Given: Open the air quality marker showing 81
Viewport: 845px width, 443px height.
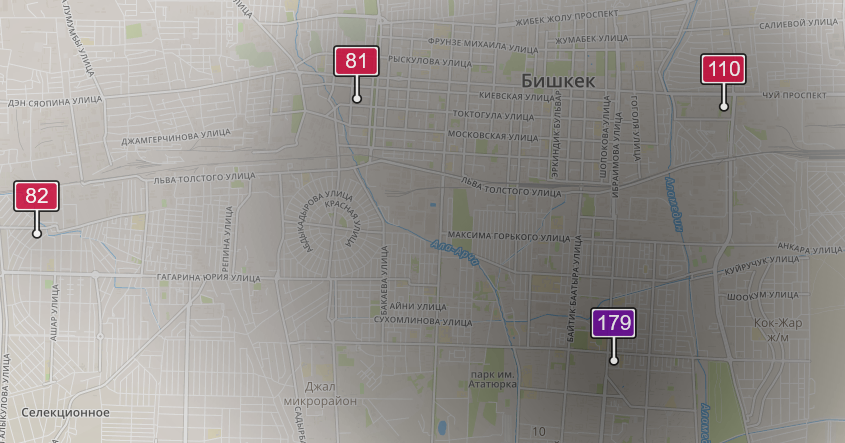Looking at the screenshot, I should (357, 62).
